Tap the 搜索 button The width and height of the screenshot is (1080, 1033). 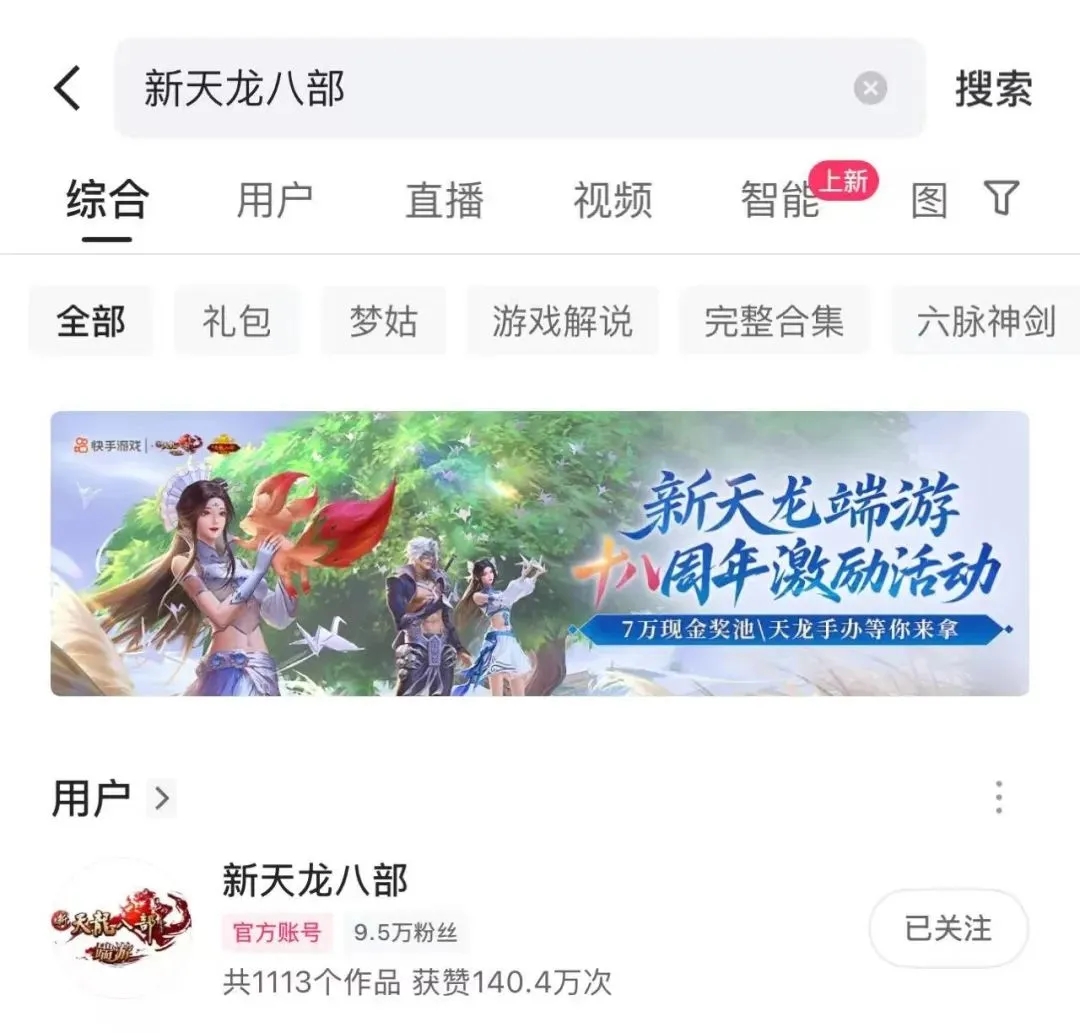[x=992, y=89]
